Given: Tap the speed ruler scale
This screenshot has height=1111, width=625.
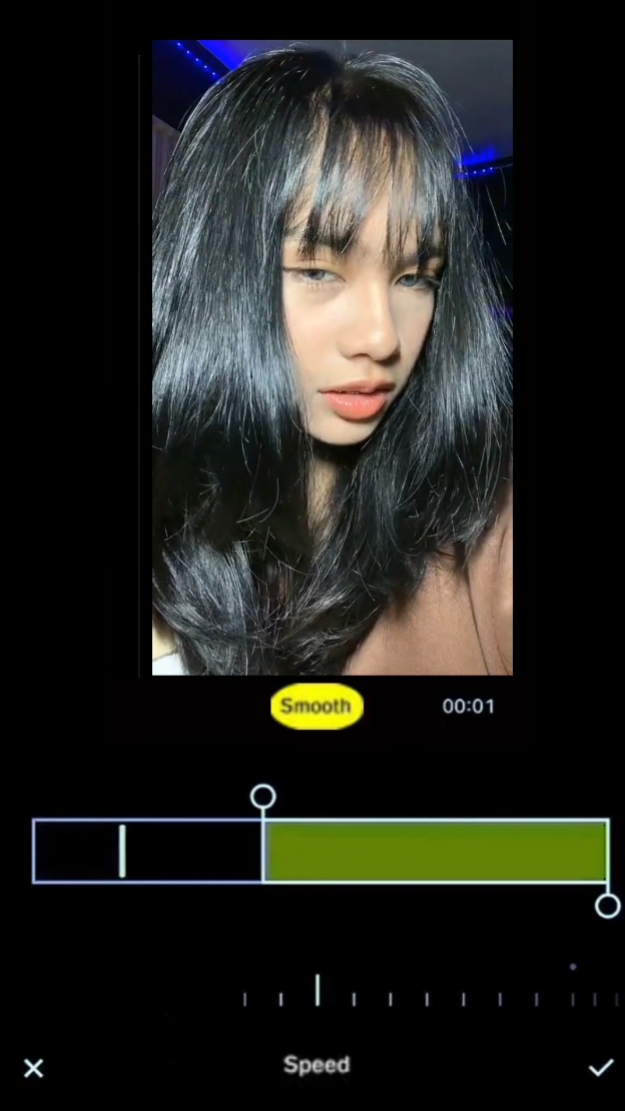Looking at the screenshot, I should click(430, 991).
